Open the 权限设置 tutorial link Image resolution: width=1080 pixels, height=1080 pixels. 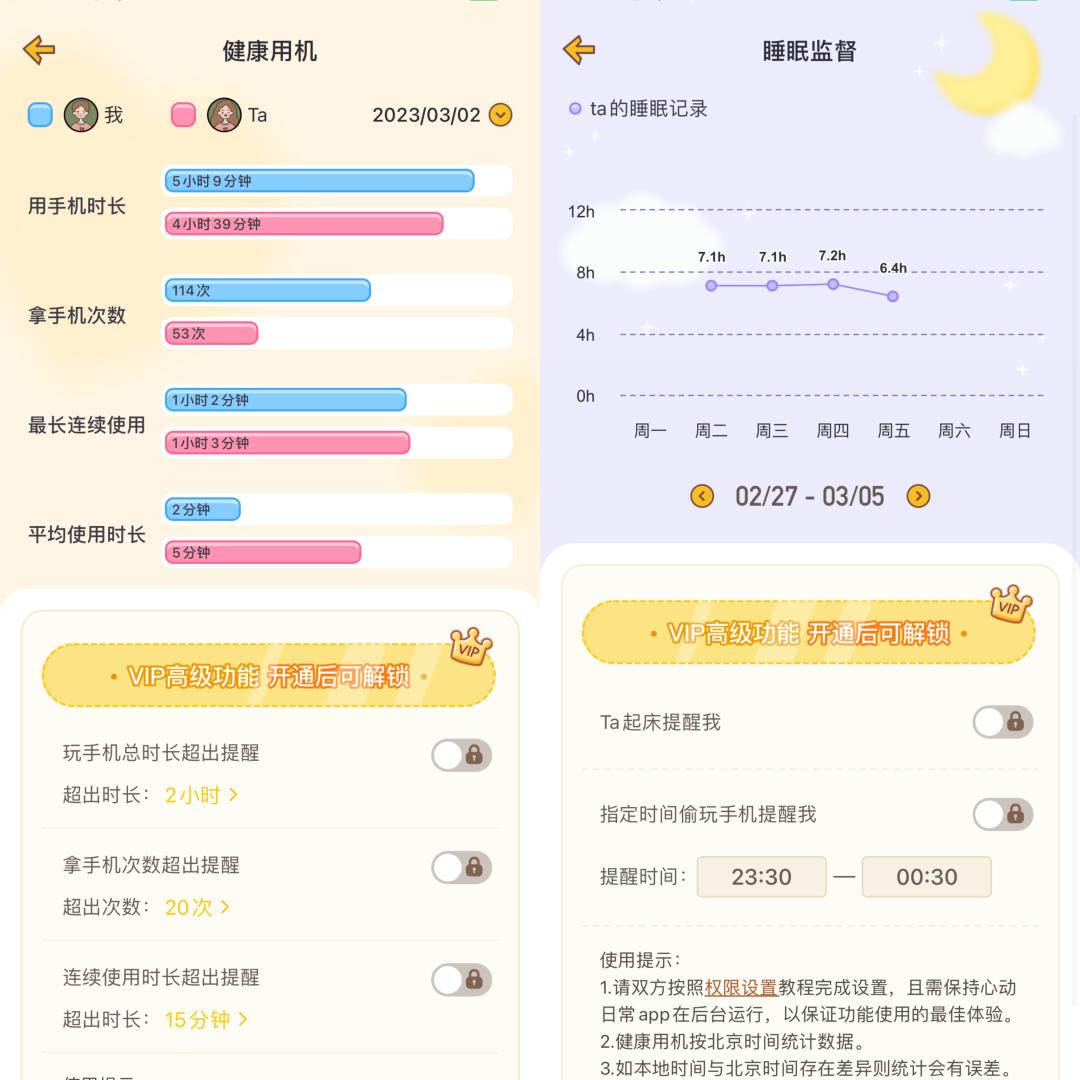[741, 988]
